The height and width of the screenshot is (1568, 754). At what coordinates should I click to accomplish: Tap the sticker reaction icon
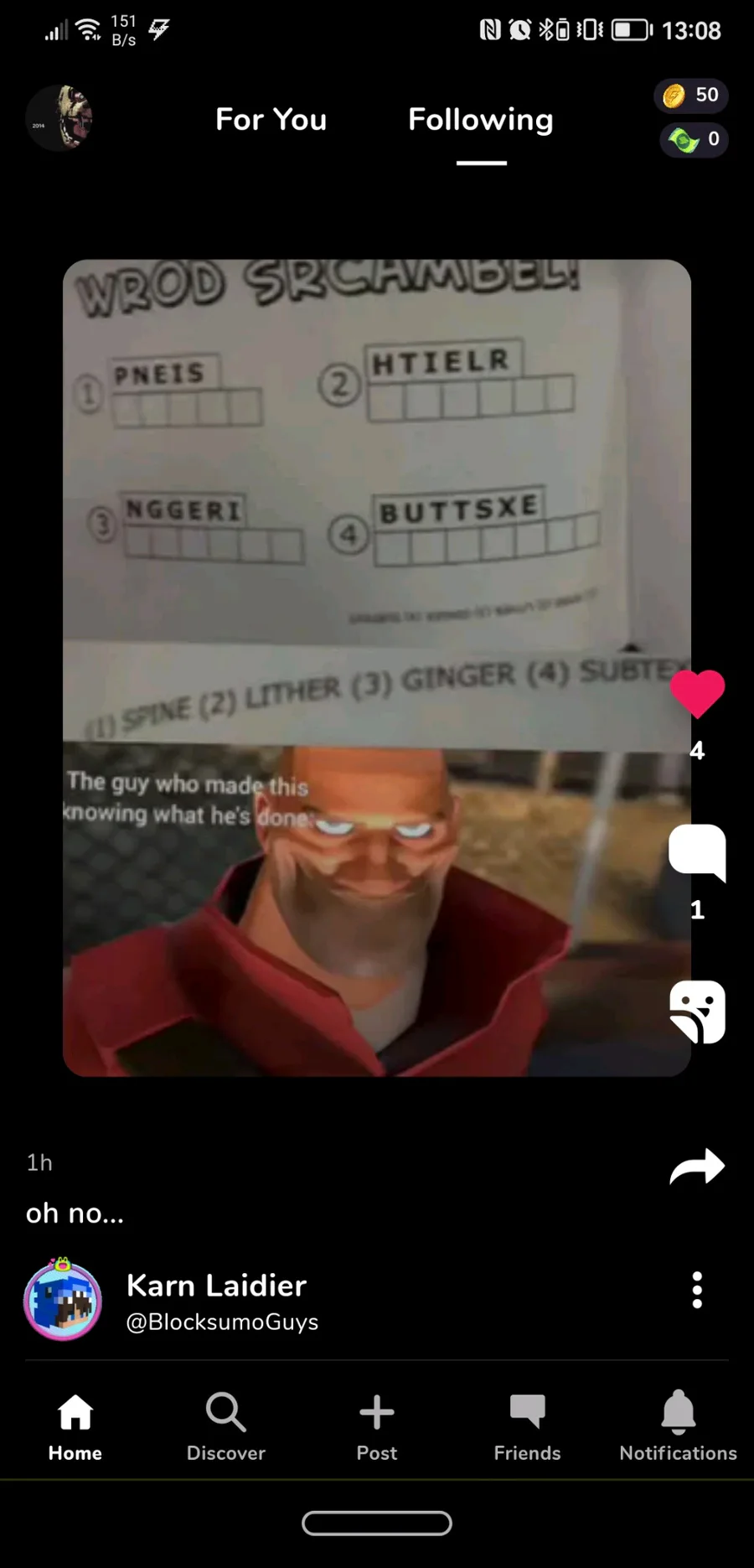click(697, 1012)
